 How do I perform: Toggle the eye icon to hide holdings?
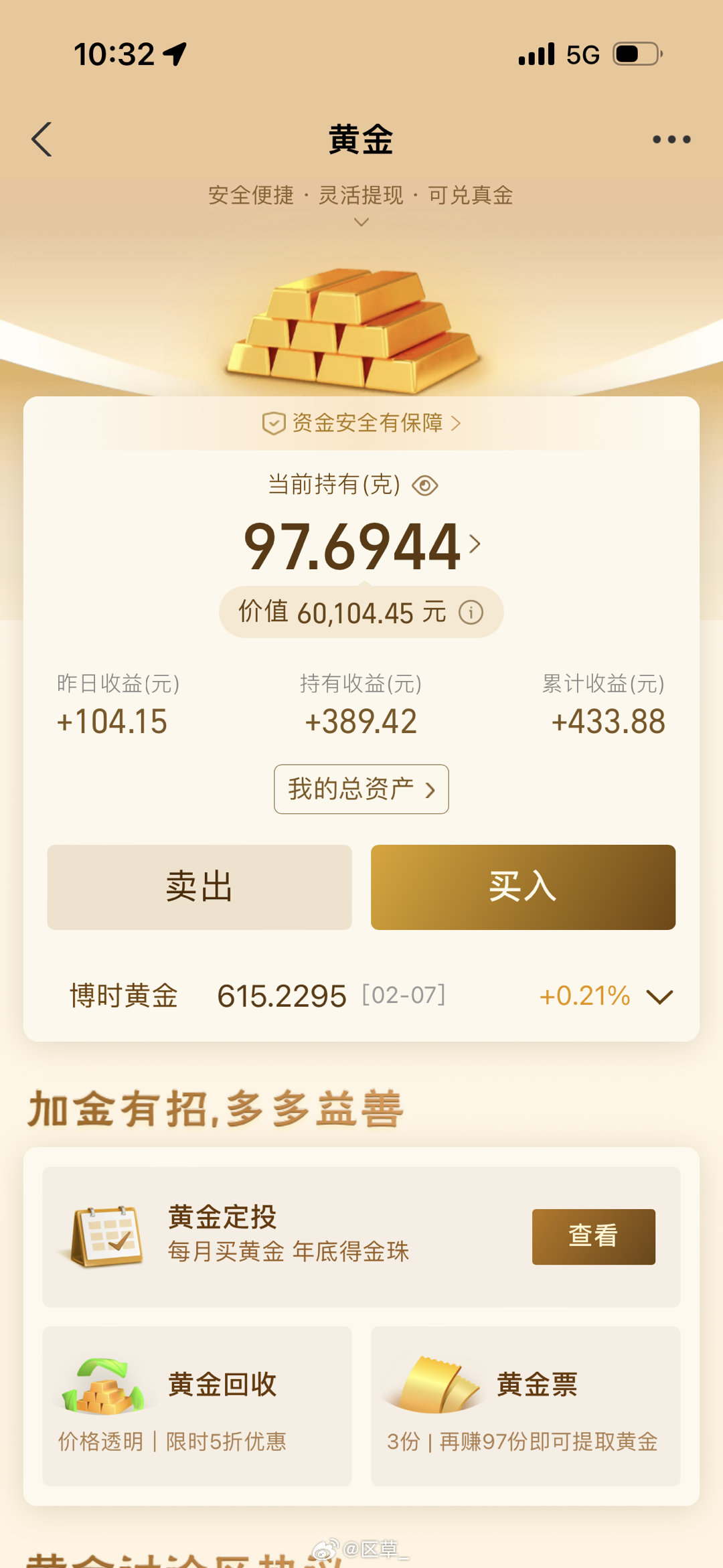pos(425,485)
